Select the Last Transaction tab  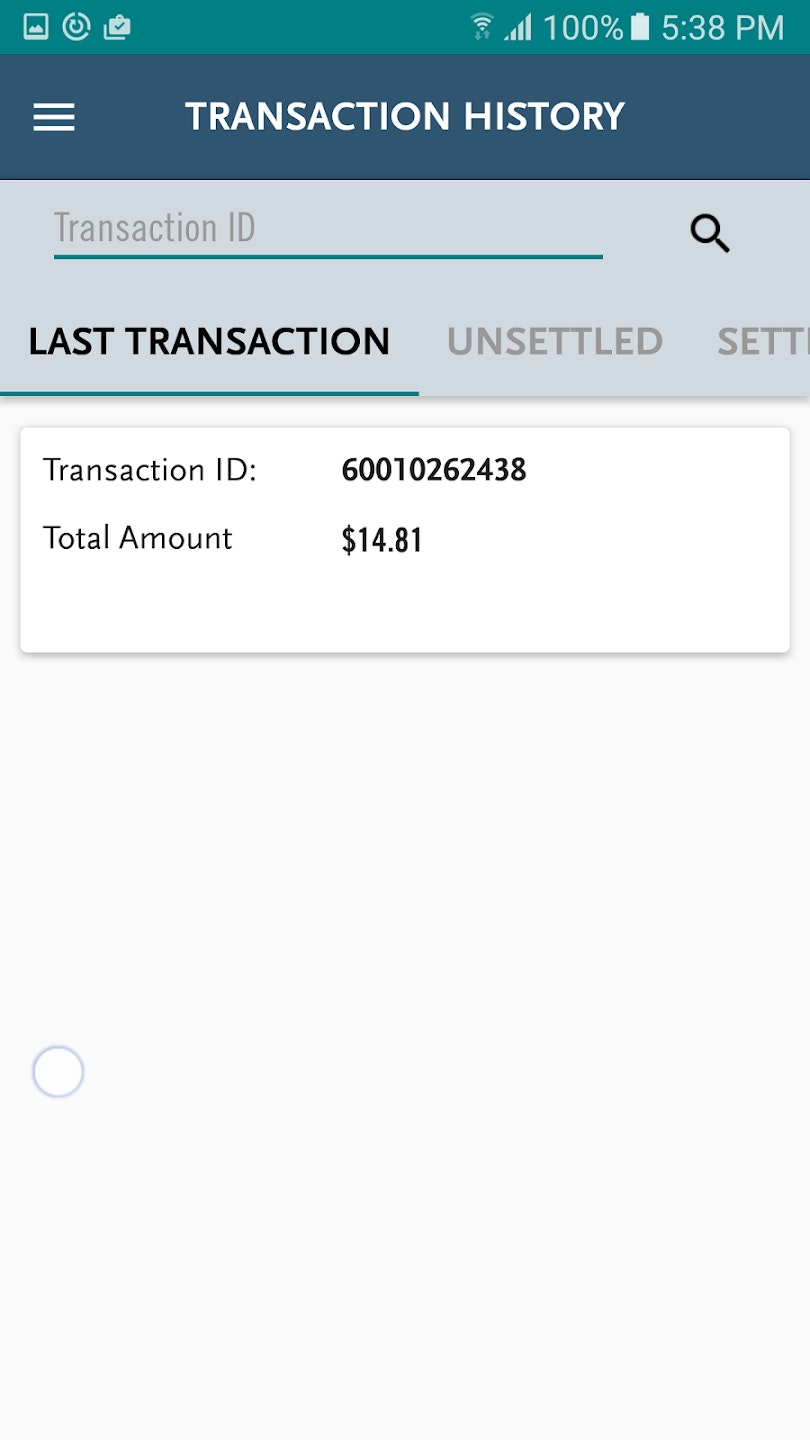click(209, 342)
